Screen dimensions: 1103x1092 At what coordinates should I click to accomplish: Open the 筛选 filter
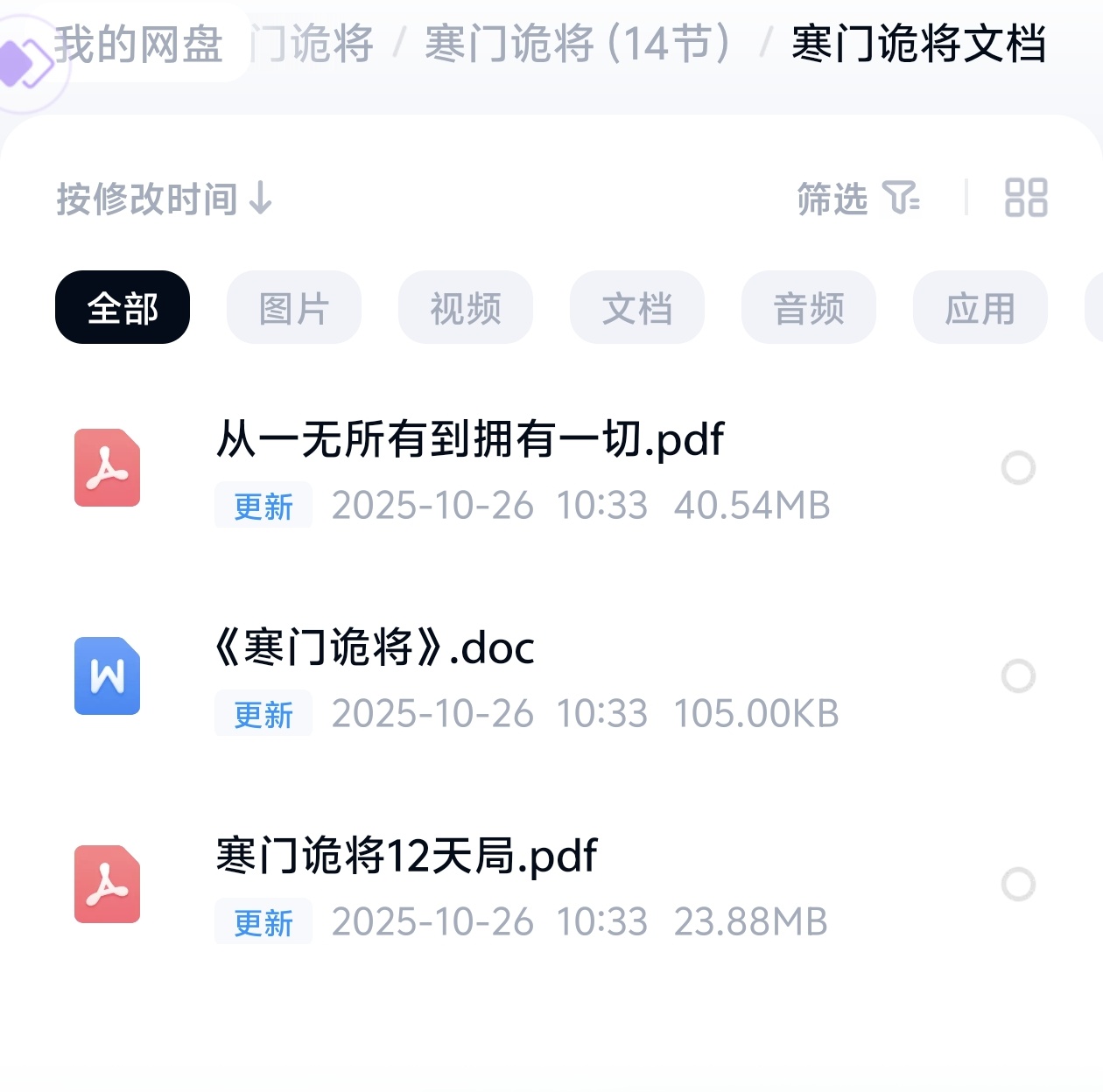pos(858,199)
